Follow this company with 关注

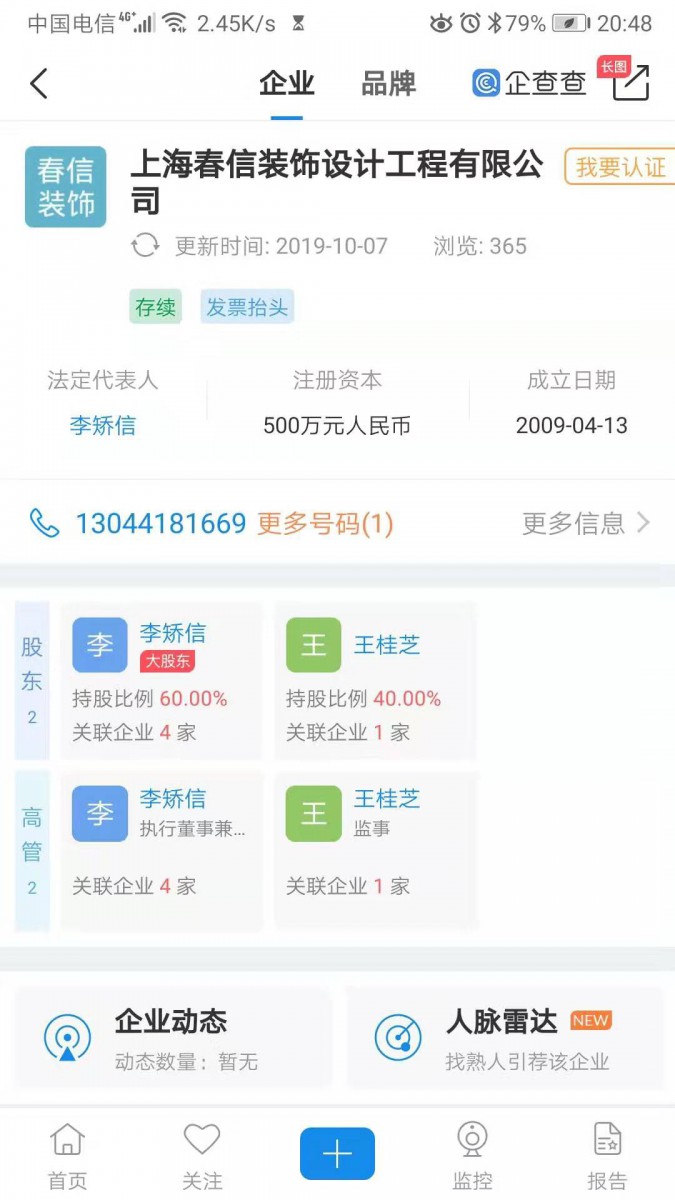click(x=202, y=1155)
